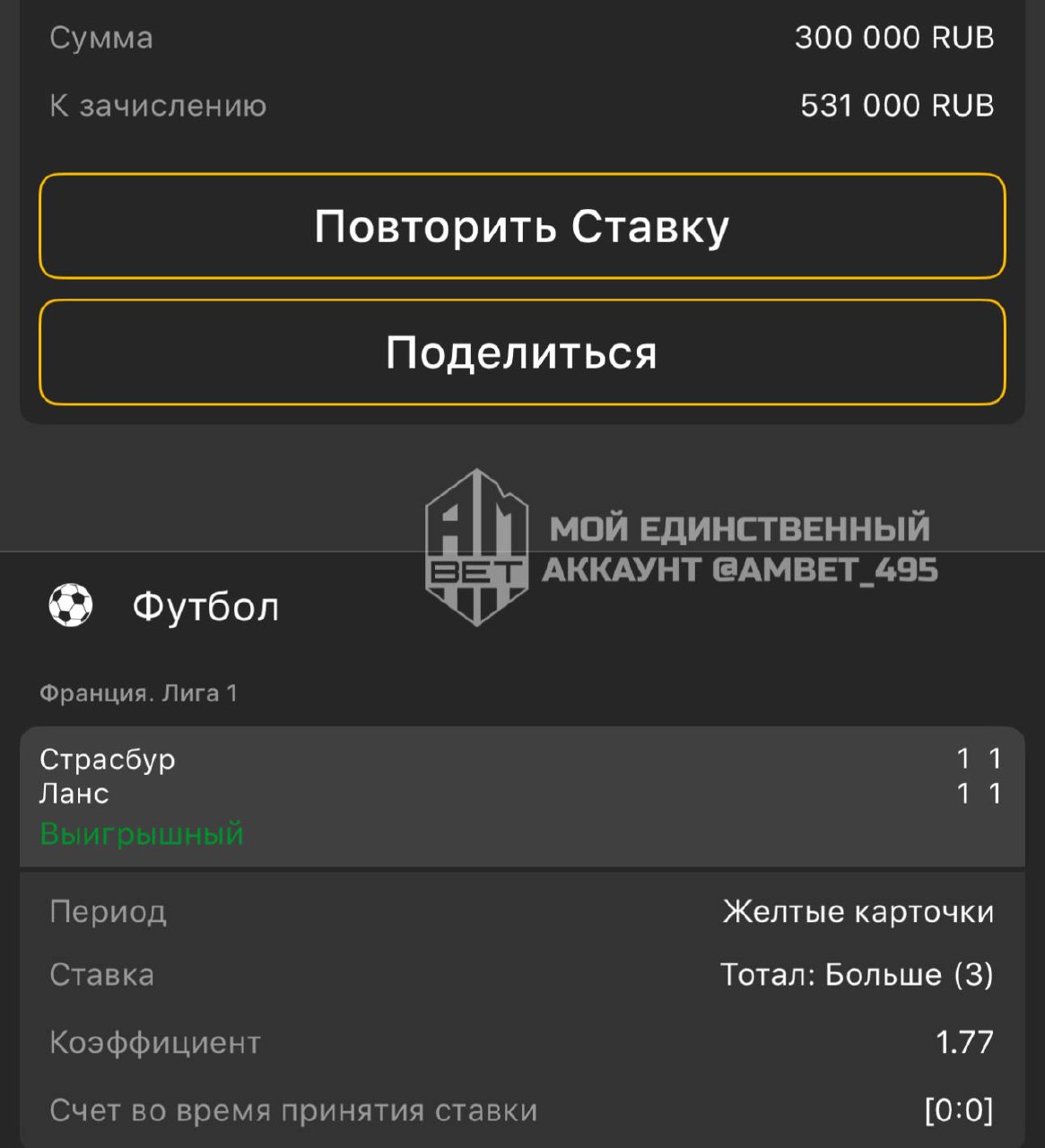This screenshot has width=1045, height=1148.
Task: Tap the Повторить Ставку button
Action: (x=522, y=226)
